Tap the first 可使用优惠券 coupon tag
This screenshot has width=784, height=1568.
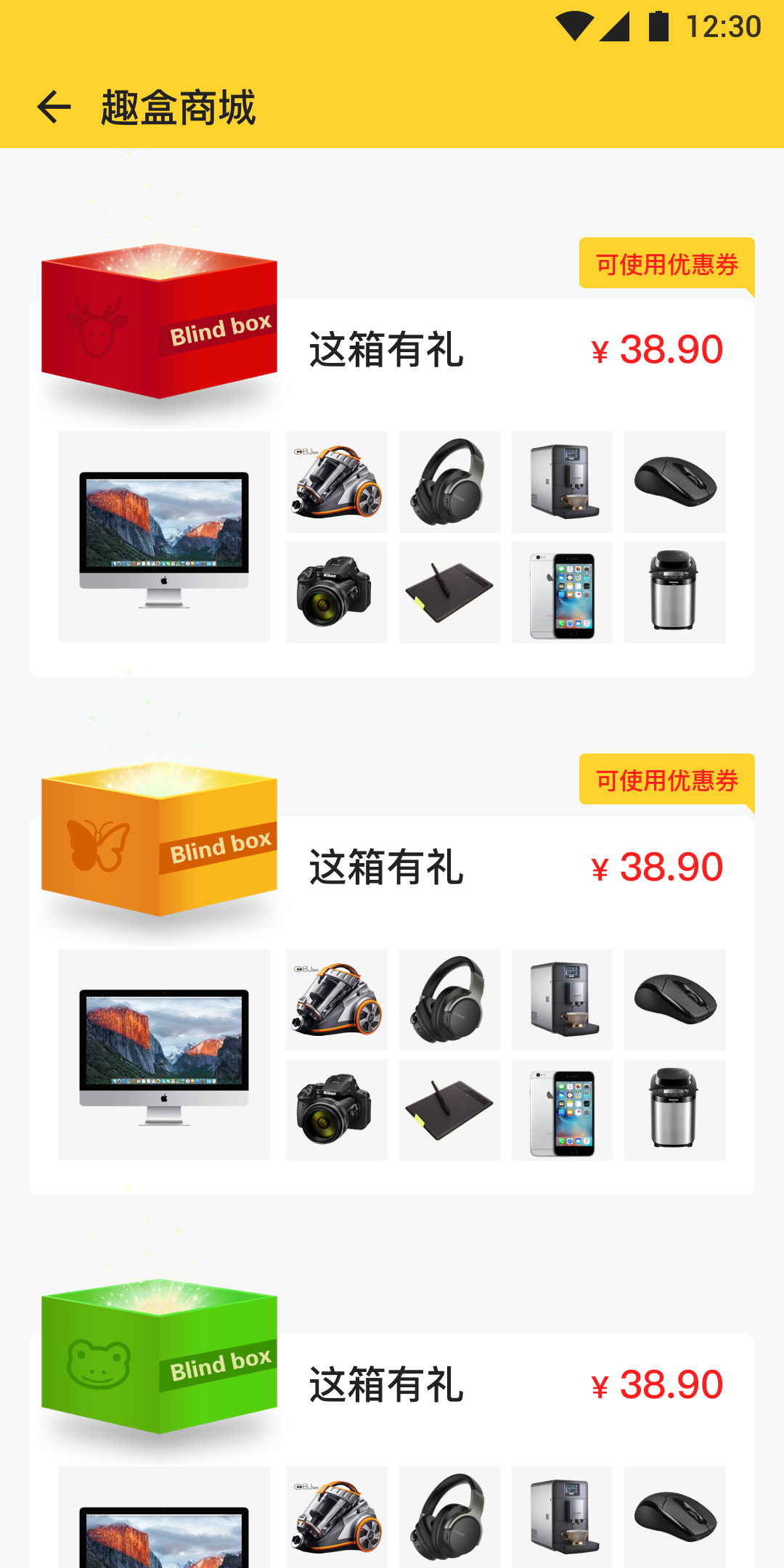(666, 266)
